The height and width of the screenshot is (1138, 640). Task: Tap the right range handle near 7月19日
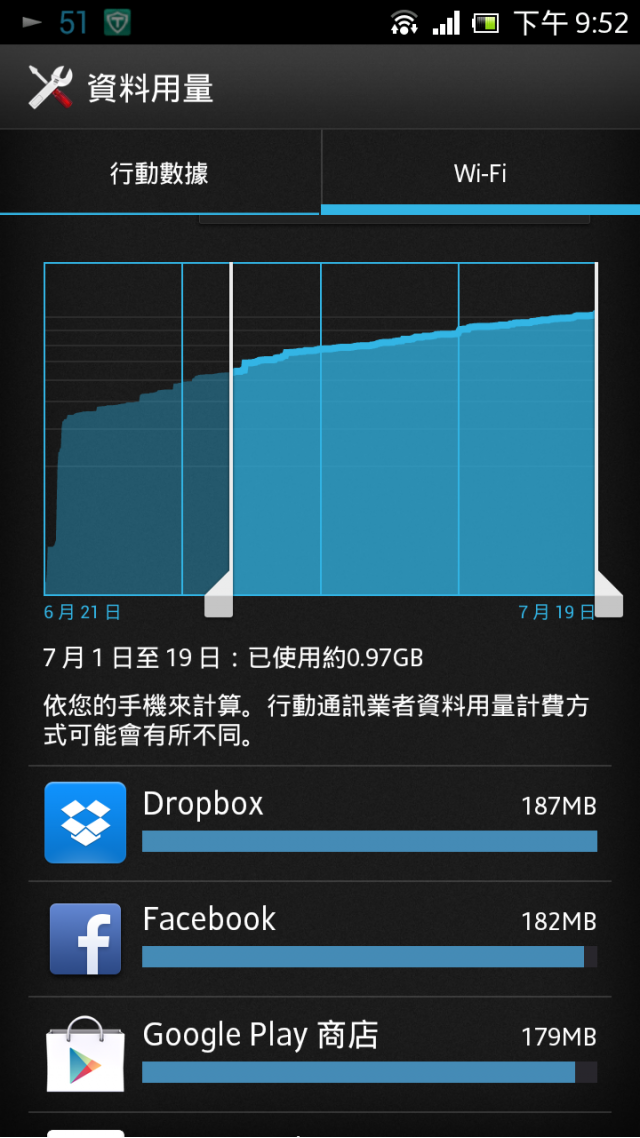(x=607, y=598)
